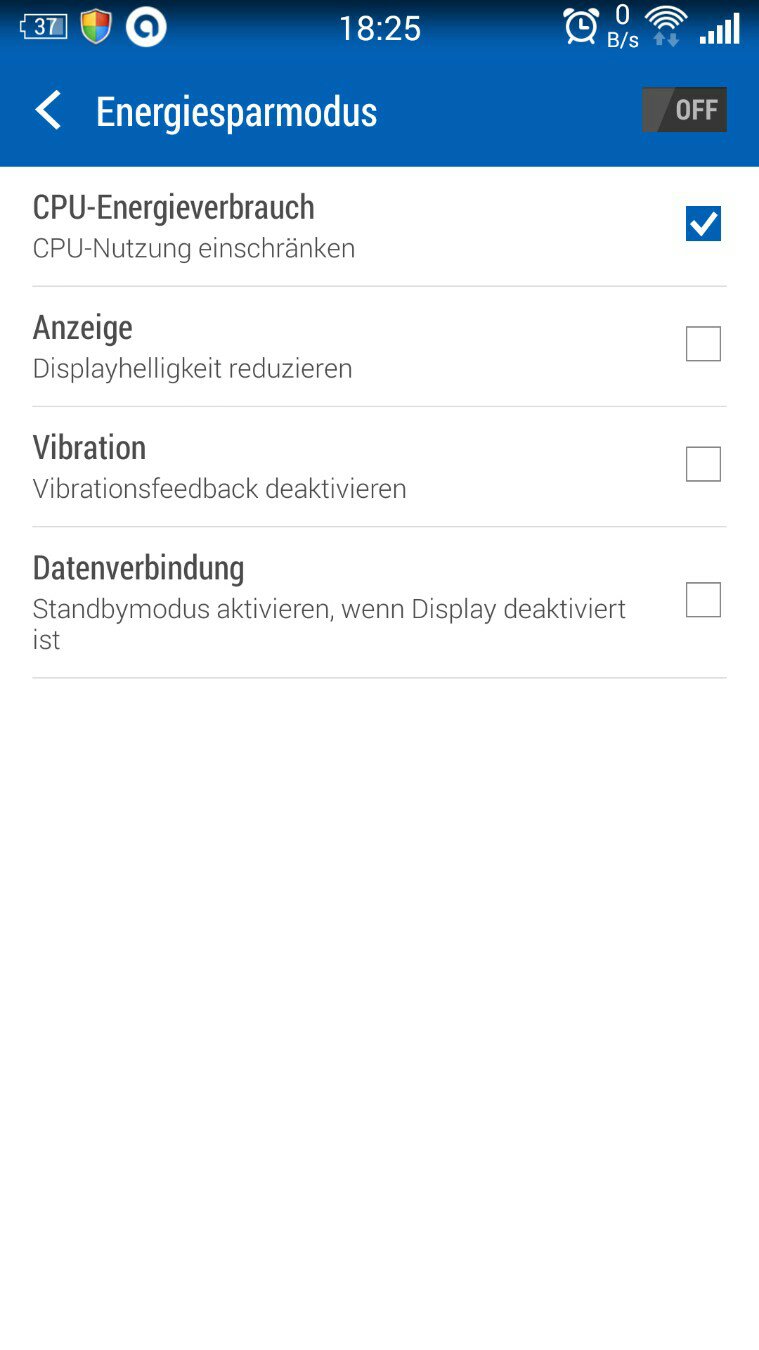Screen dimensions: 759x1350
Task: Go back from Energiesparmodus
Action: coord(48,110)
